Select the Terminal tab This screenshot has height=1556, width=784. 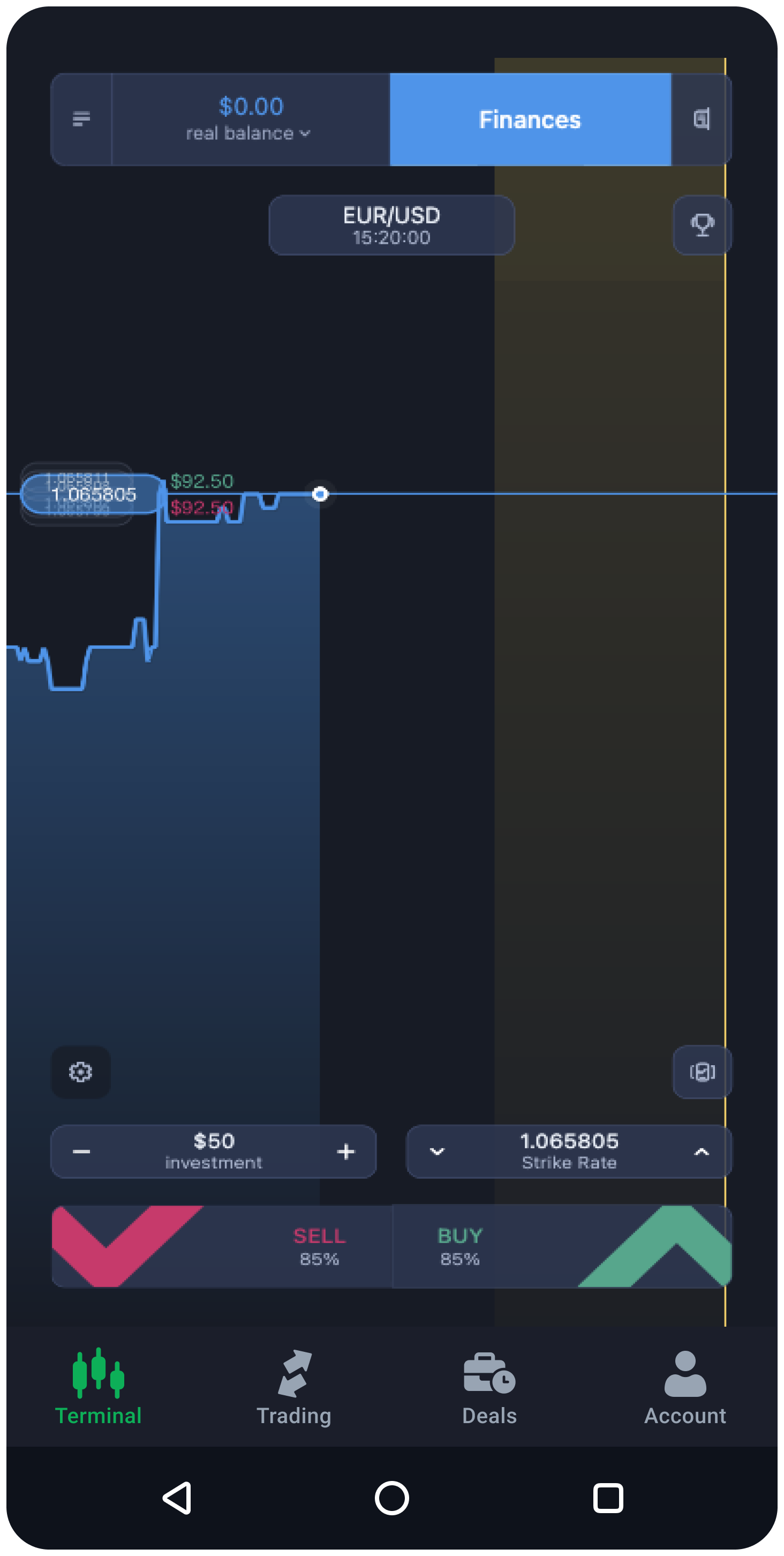pyautogui.click(x=99, y=1389)
